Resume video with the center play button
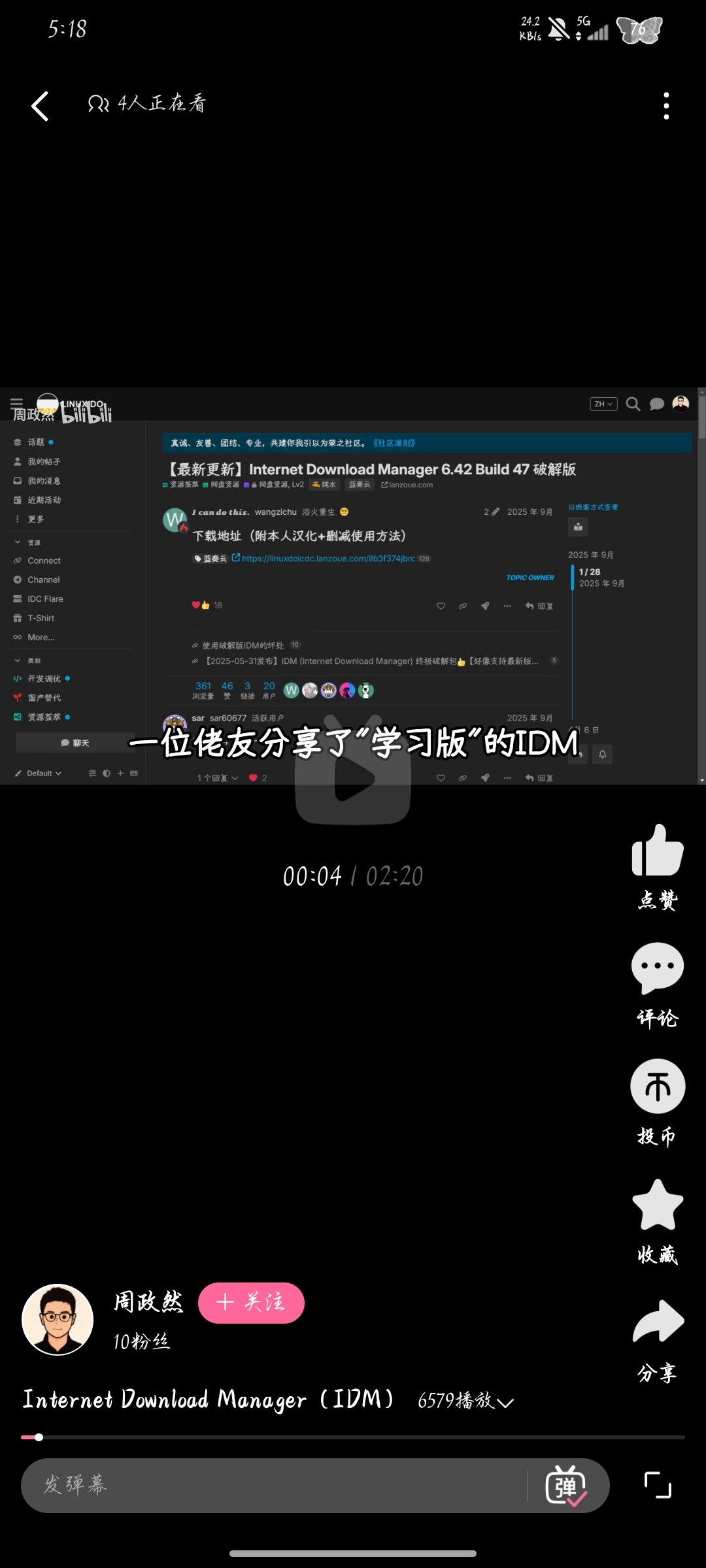 pos(353,777)
